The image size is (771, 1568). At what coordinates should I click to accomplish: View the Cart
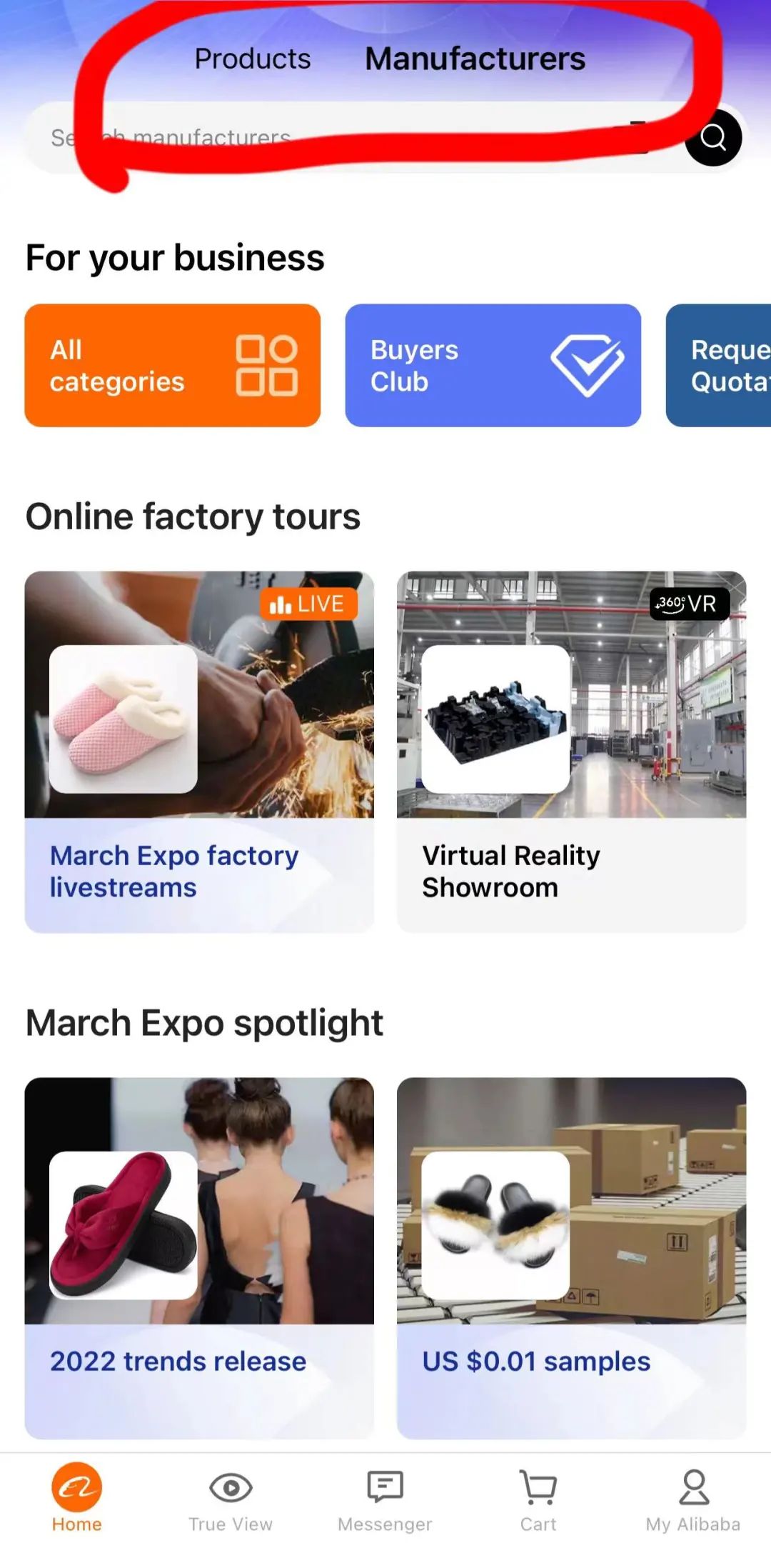(x=538, y=1498)
